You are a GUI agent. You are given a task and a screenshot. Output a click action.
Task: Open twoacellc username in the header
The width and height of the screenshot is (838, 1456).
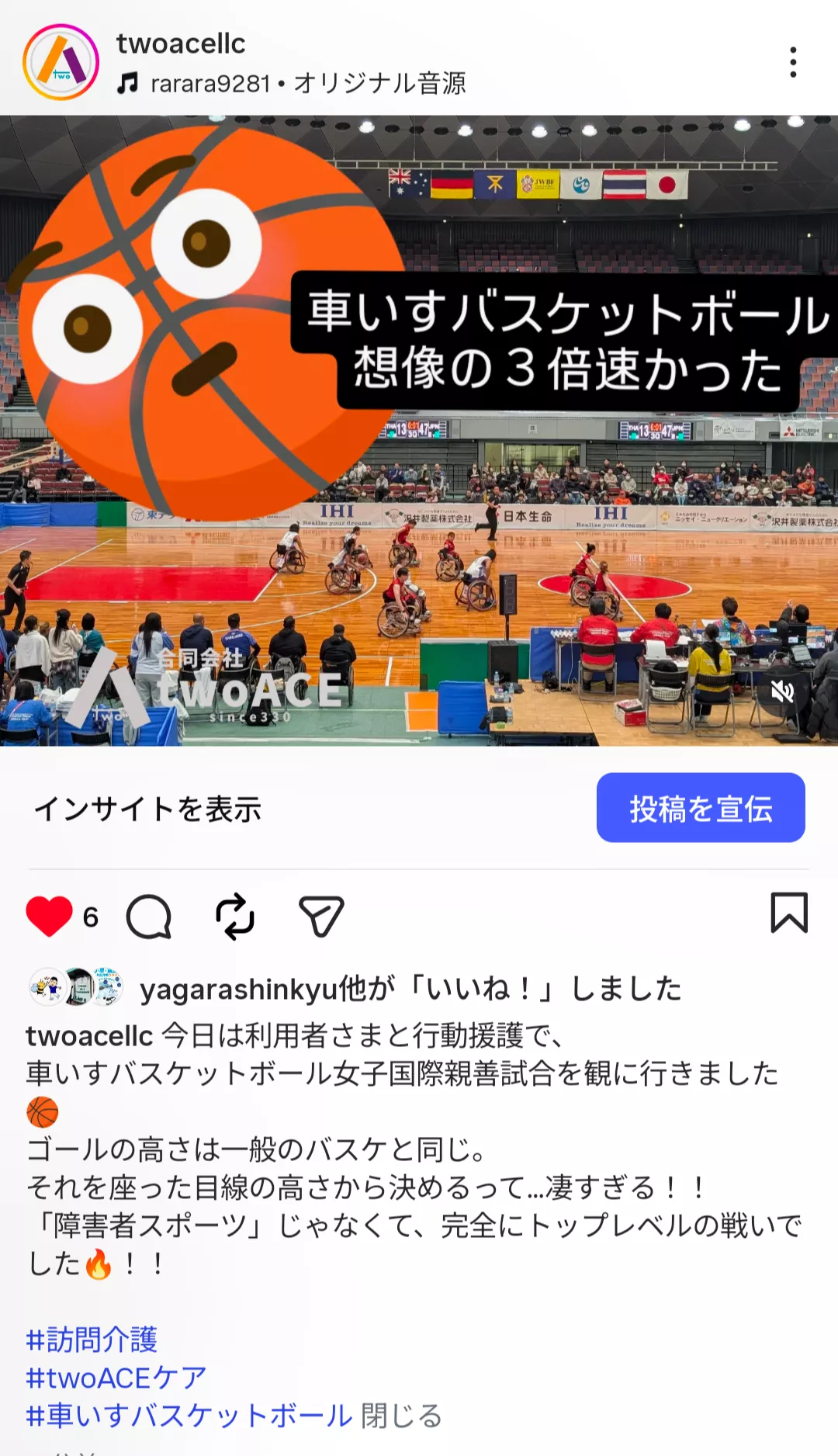point(181,44)
